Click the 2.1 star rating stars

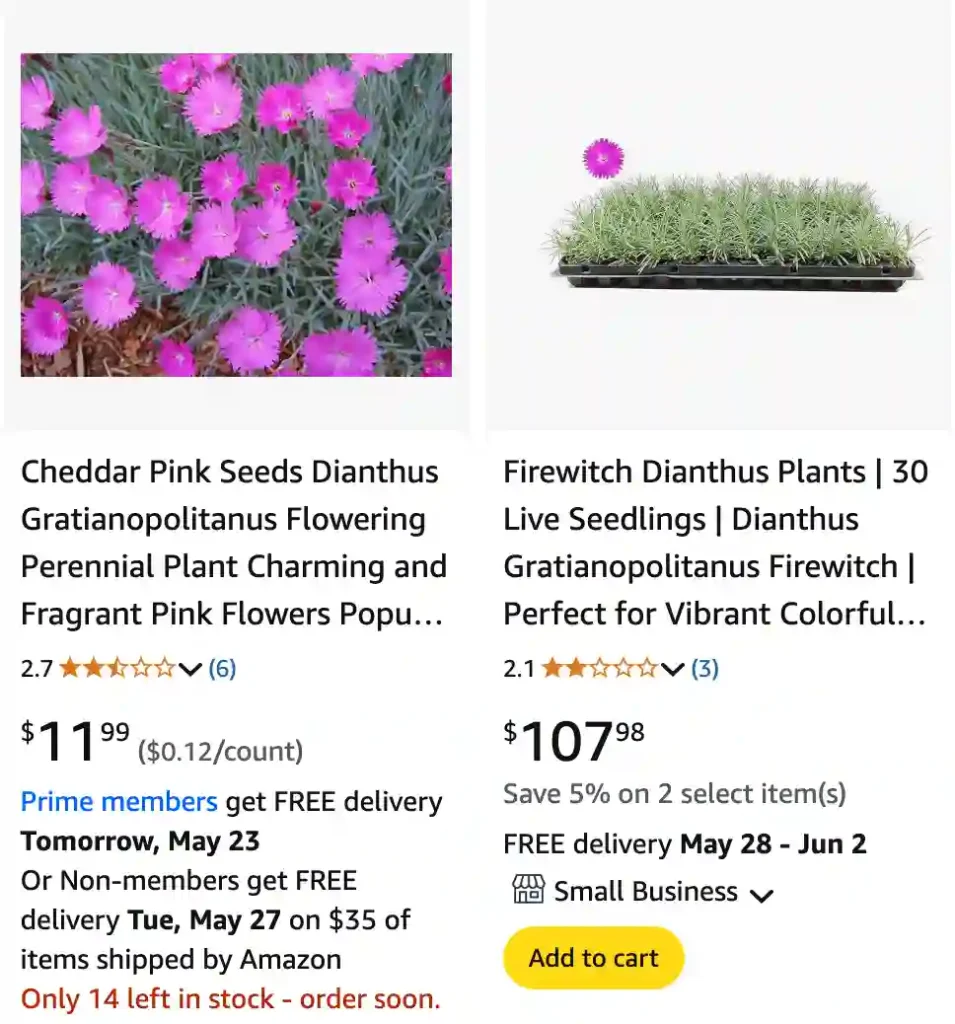click(x=599, y=668)
